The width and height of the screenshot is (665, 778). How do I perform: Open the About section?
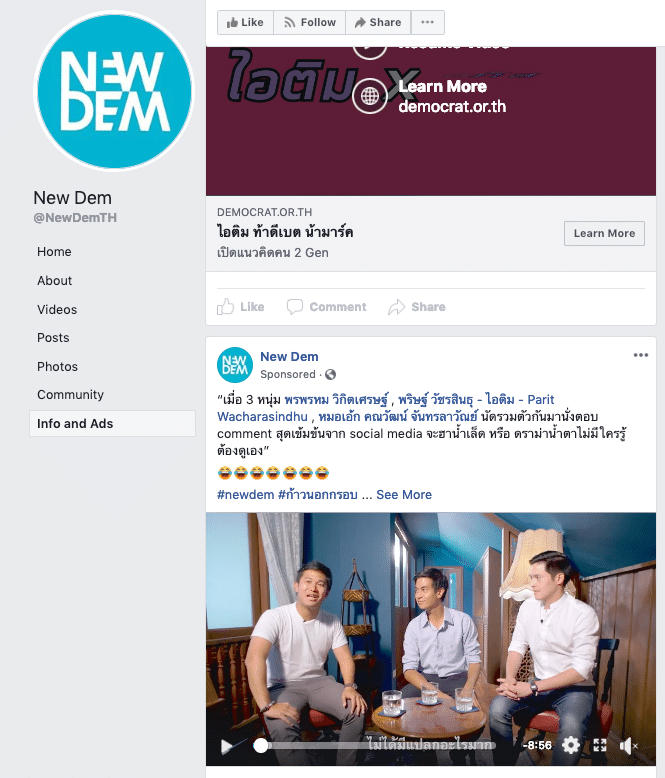tap(54, 281)
